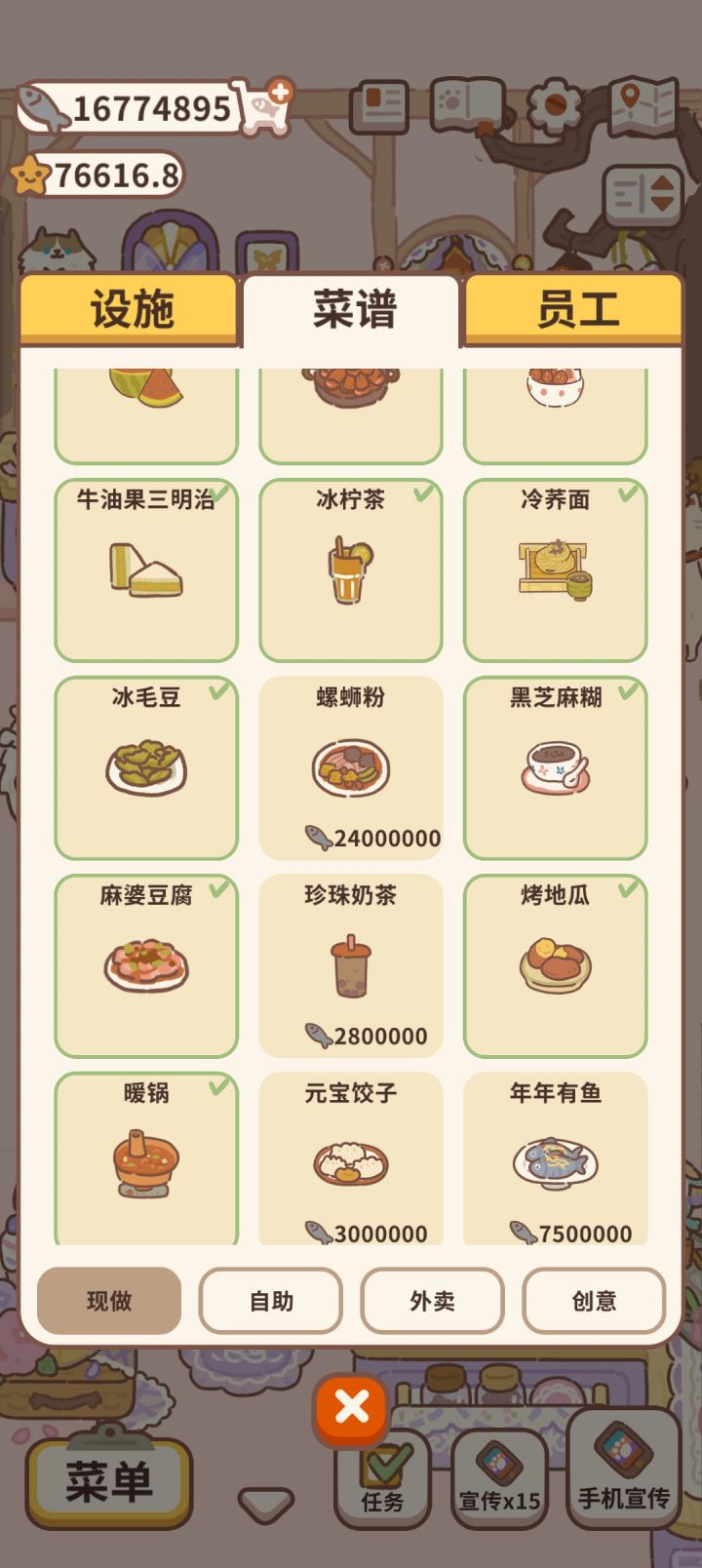
Task: Select the 自助 category button
Action: 270,1301
